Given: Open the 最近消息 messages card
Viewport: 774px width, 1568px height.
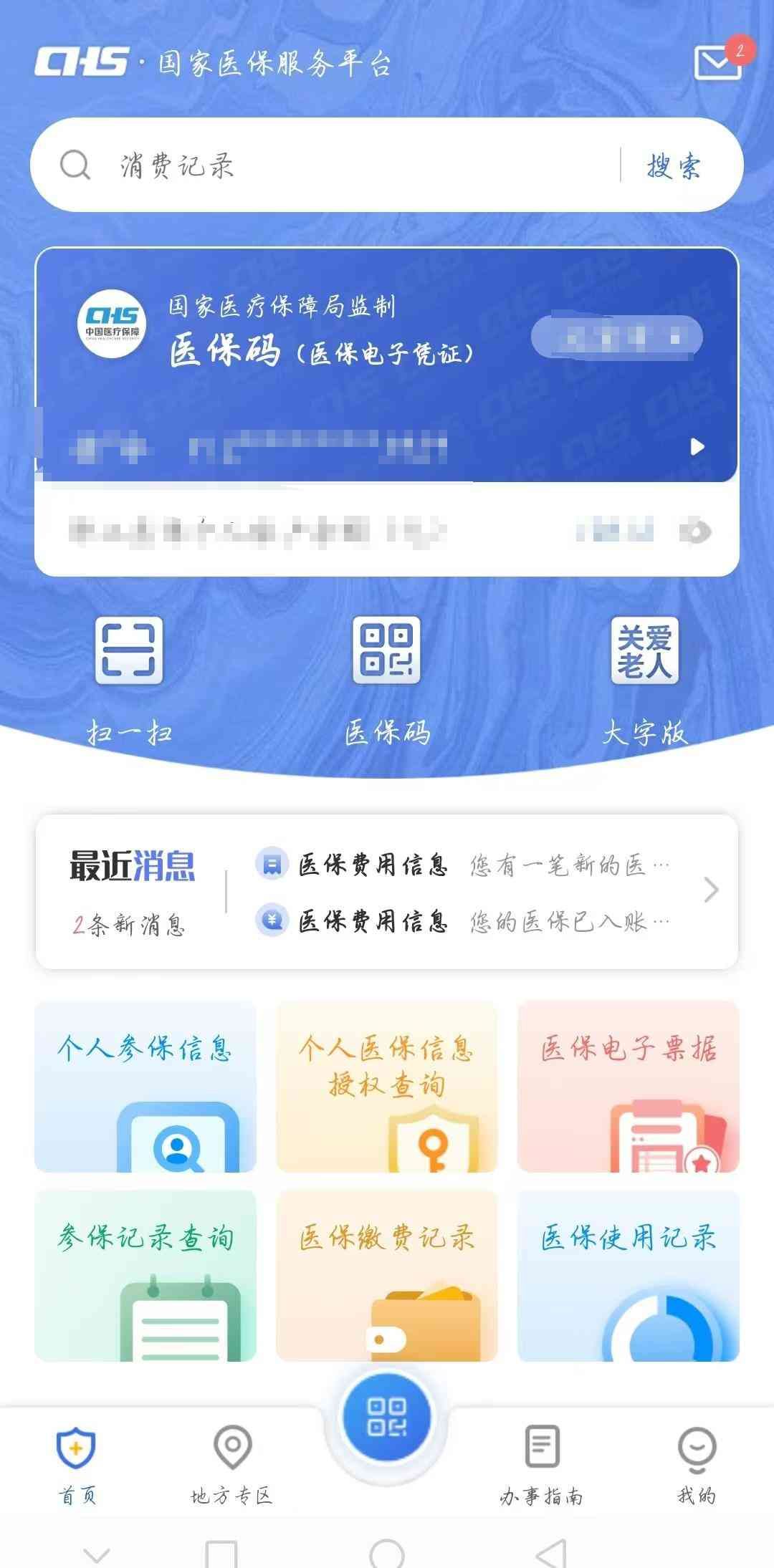Looking at the screenshot, I should pyautogui.click(x=387, y=892).
